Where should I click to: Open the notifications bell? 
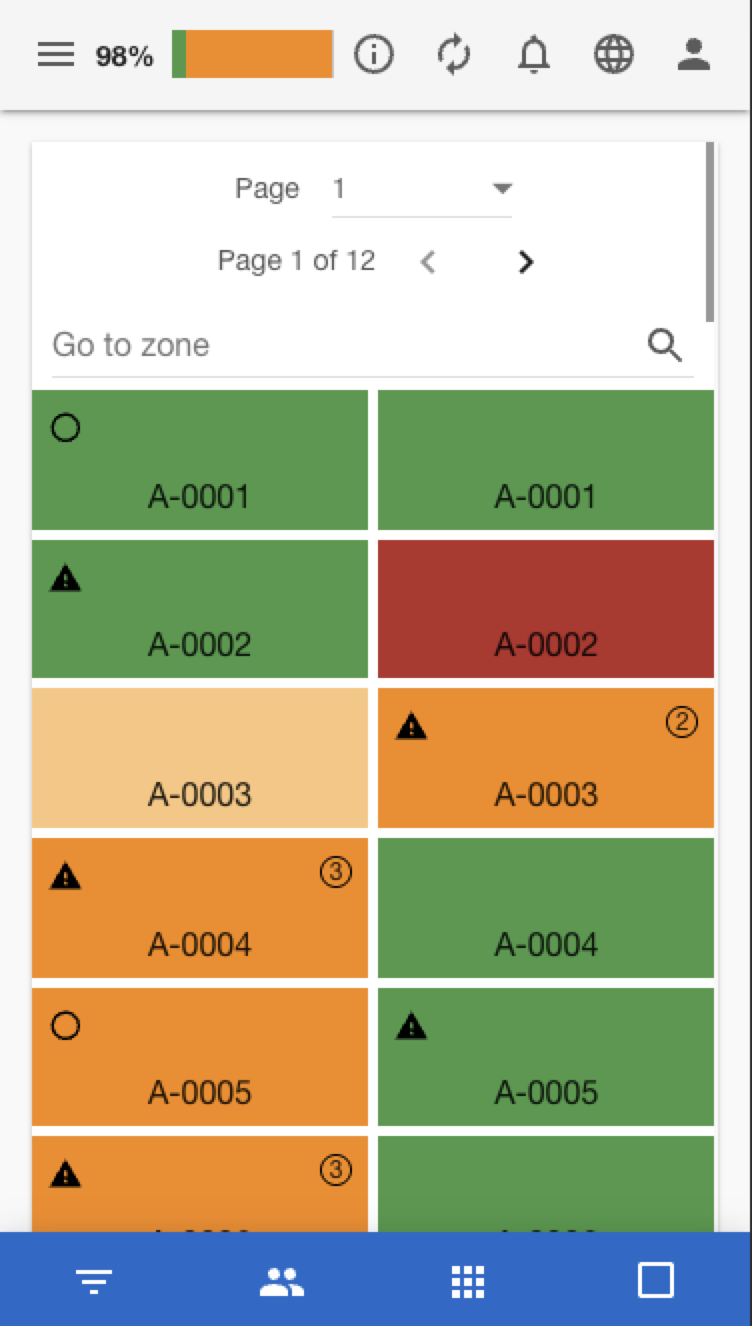[534, 55]
